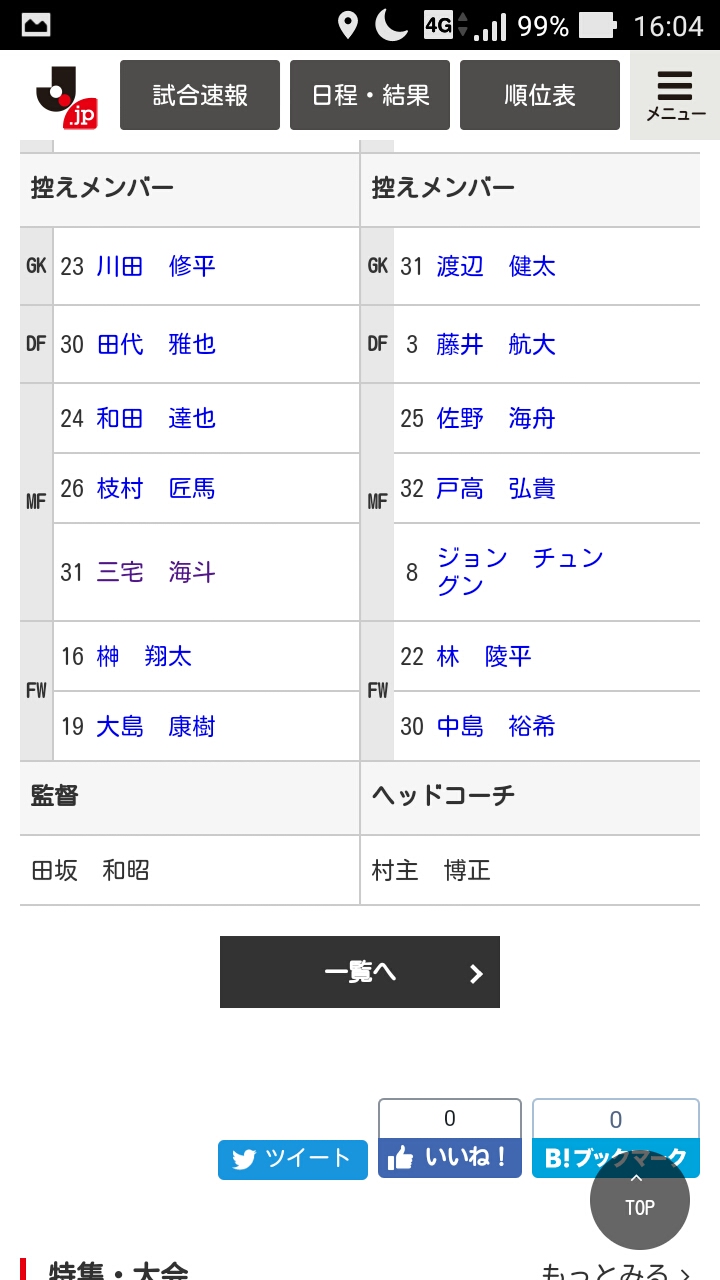Image resolution: width=720 pixels, height=1280 pixels.
Task: Open goalkeeper 渡辺 健大 profile
Action: (496, 267)
